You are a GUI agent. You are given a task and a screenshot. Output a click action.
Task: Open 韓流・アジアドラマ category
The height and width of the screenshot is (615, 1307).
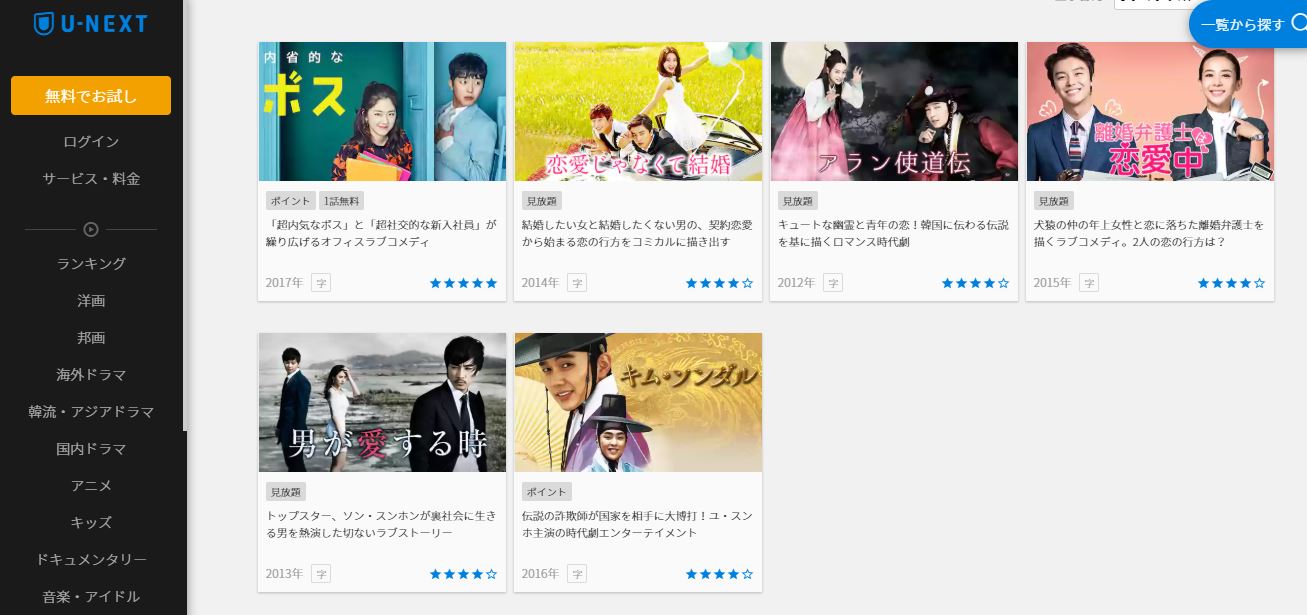(x=91, y=412)
